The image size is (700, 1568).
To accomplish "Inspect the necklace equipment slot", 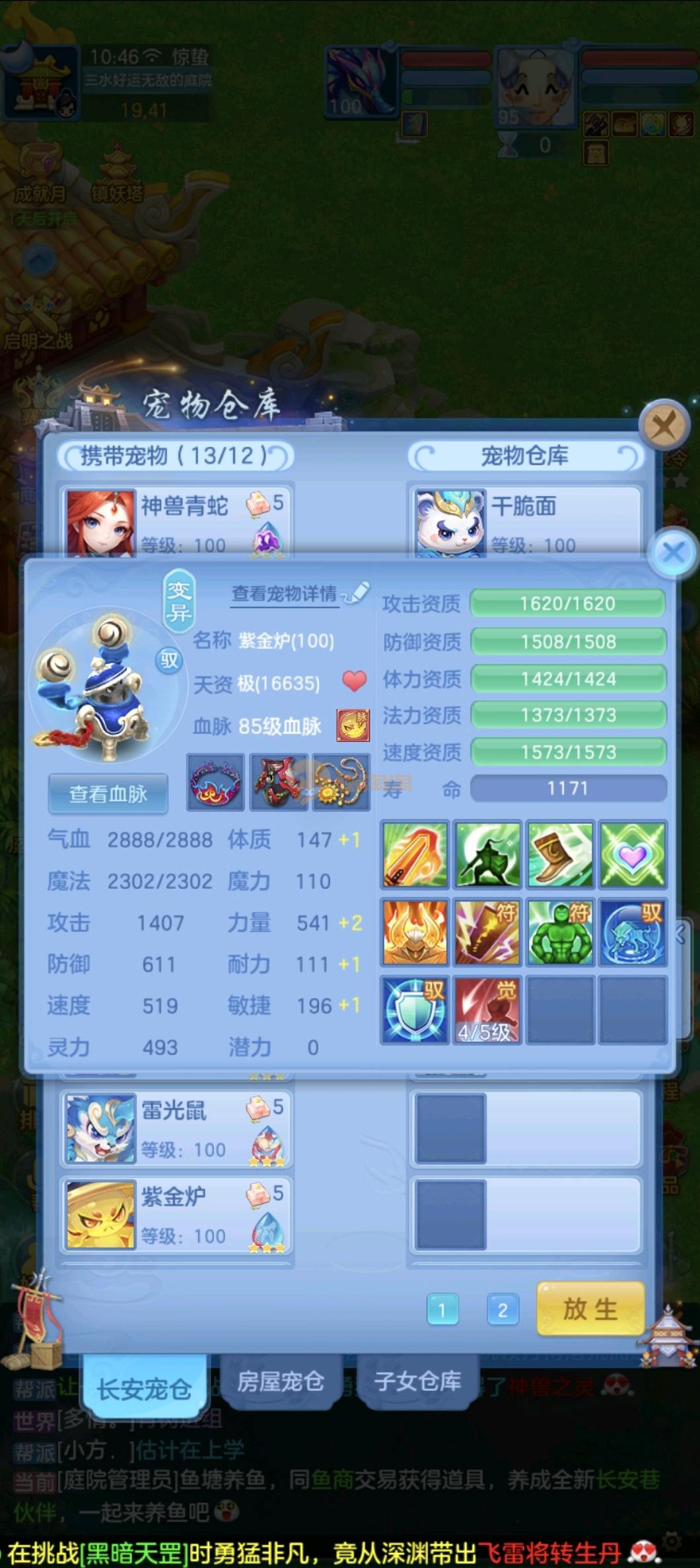I will tap(341, 782).
